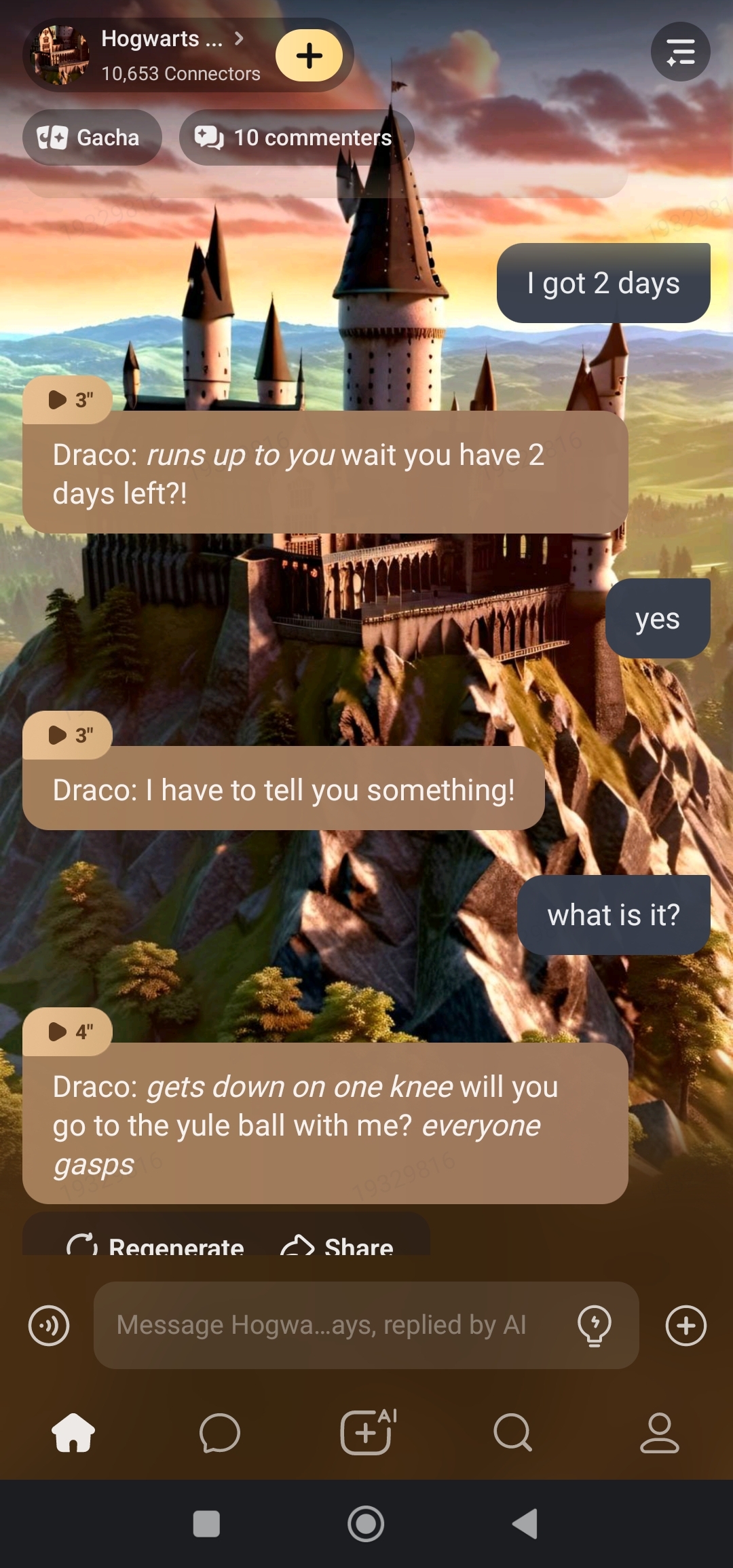Screen dimensions: 733x1568
Task: Play audio of "wait you have 2 days left" message
Action: (68, 400)
